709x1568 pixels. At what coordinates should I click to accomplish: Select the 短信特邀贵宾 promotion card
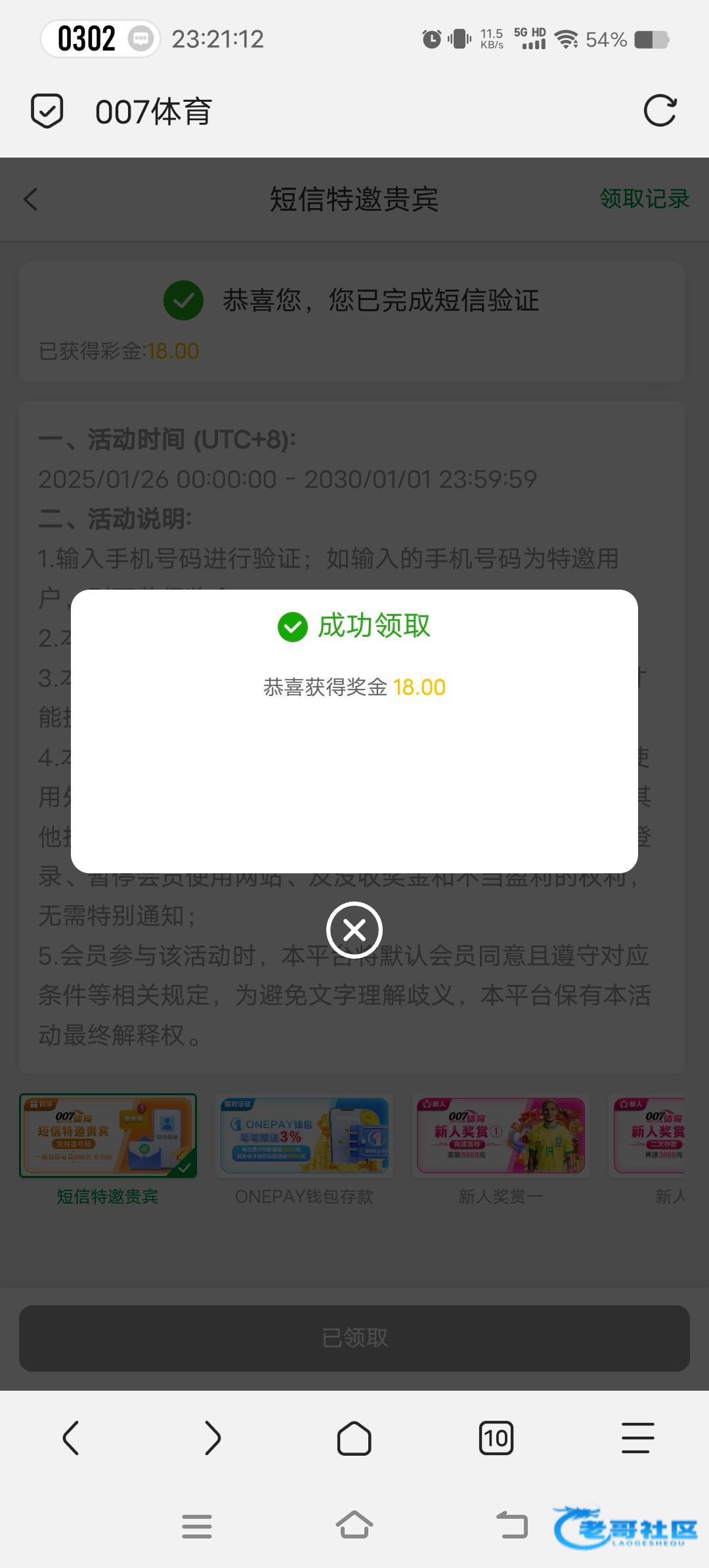(108, 1136)
